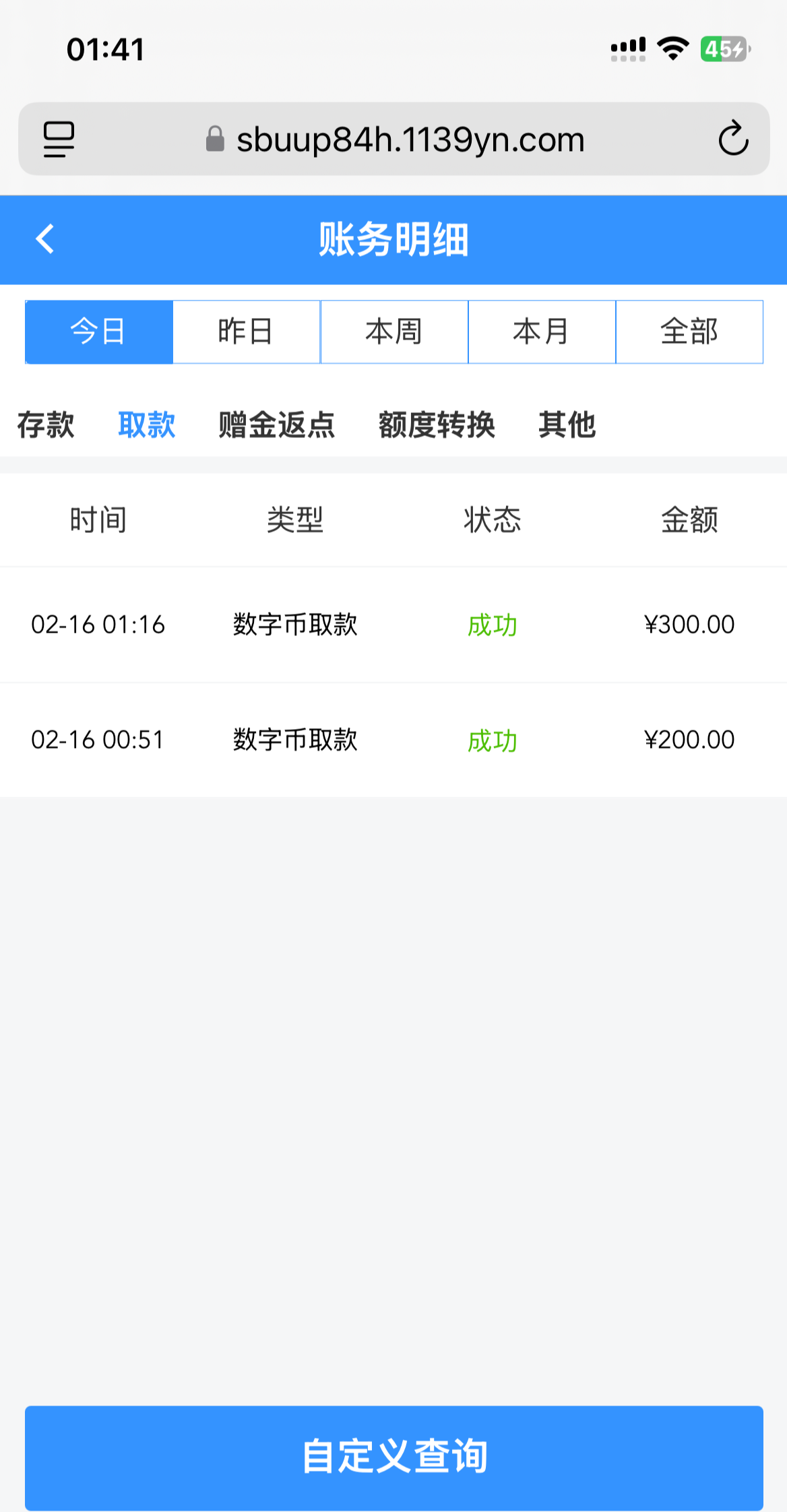Select the 取款 category
This screenshot has height=1512, width=787.
click(x=147, y=425)
